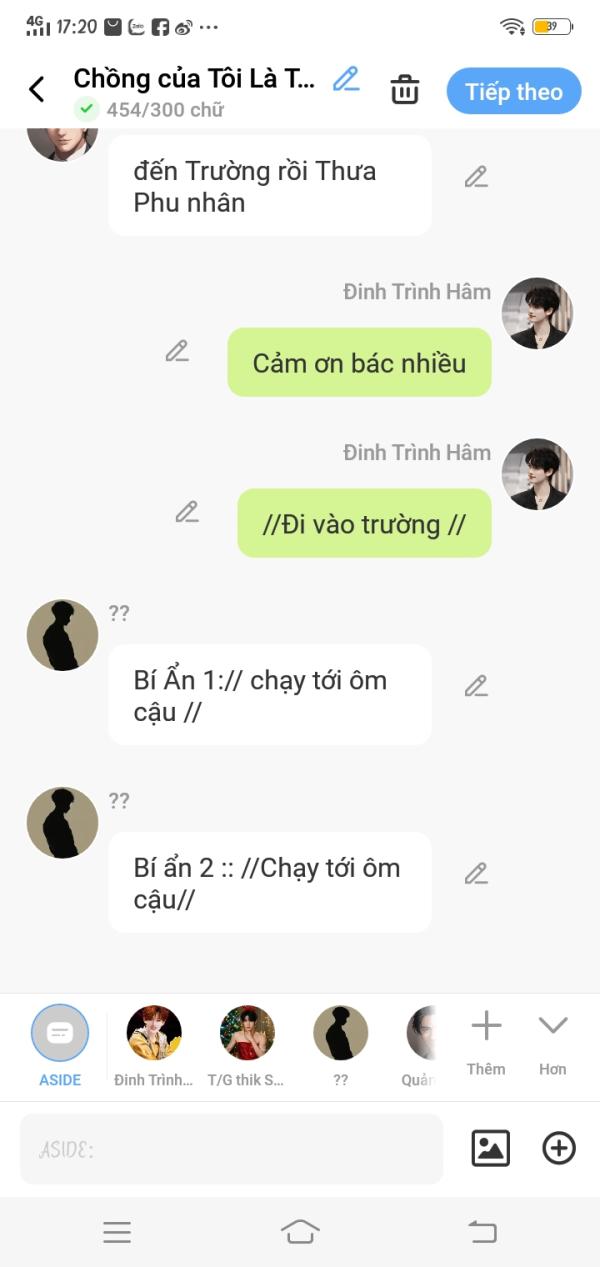Add a character with Thêm
The height and width of the screenshot is (1267, 600).
click(x=486, y=1042)
